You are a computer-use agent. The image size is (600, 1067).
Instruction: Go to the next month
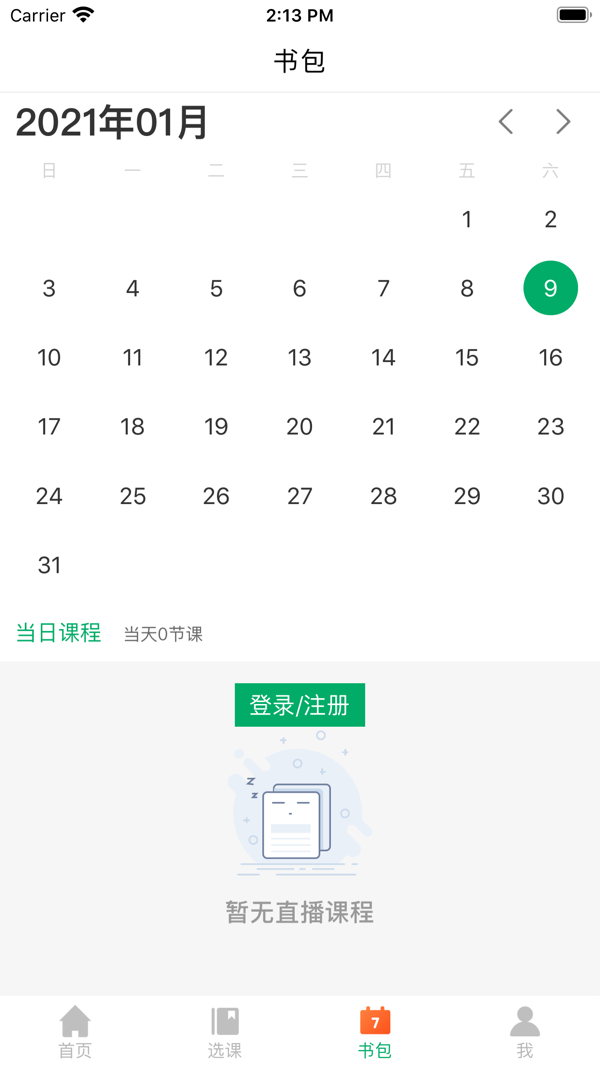(x=563, y=122)
